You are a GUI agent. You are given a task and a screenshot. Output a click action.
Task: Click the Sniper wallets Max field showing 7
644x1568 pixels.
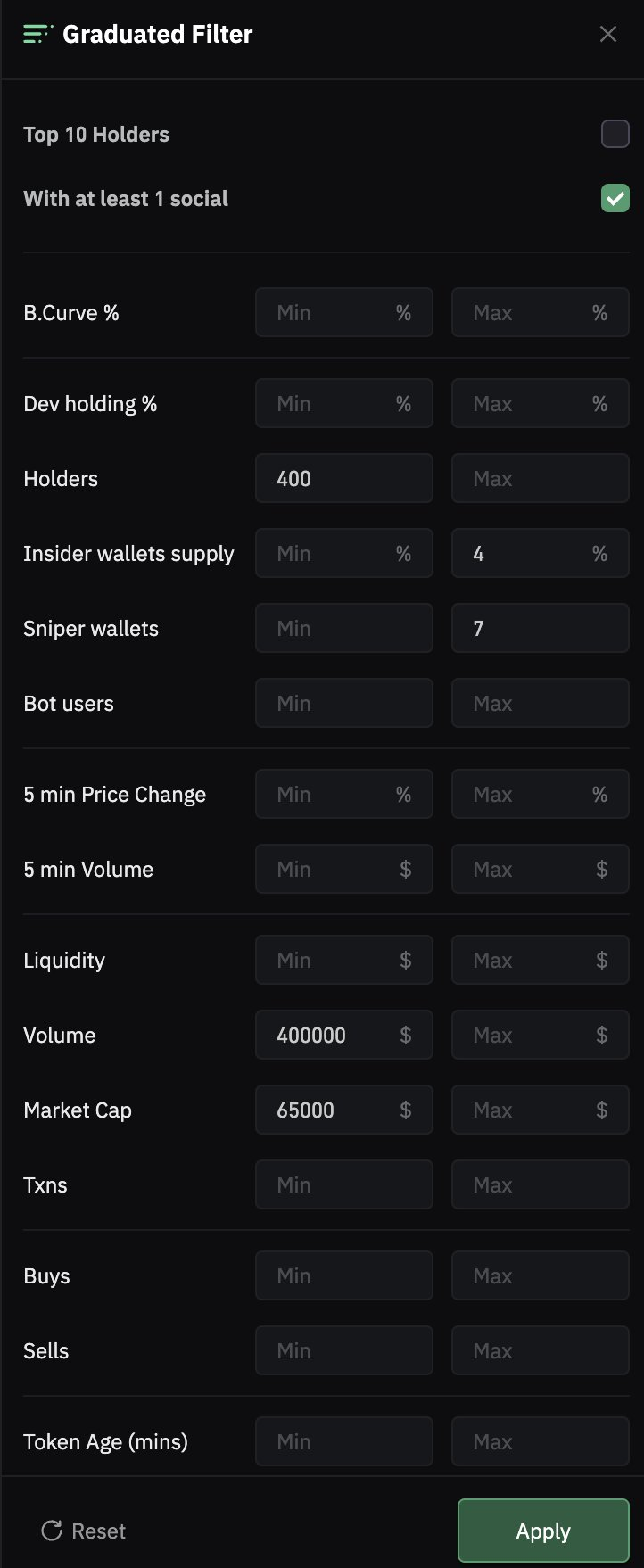(540, 628)
